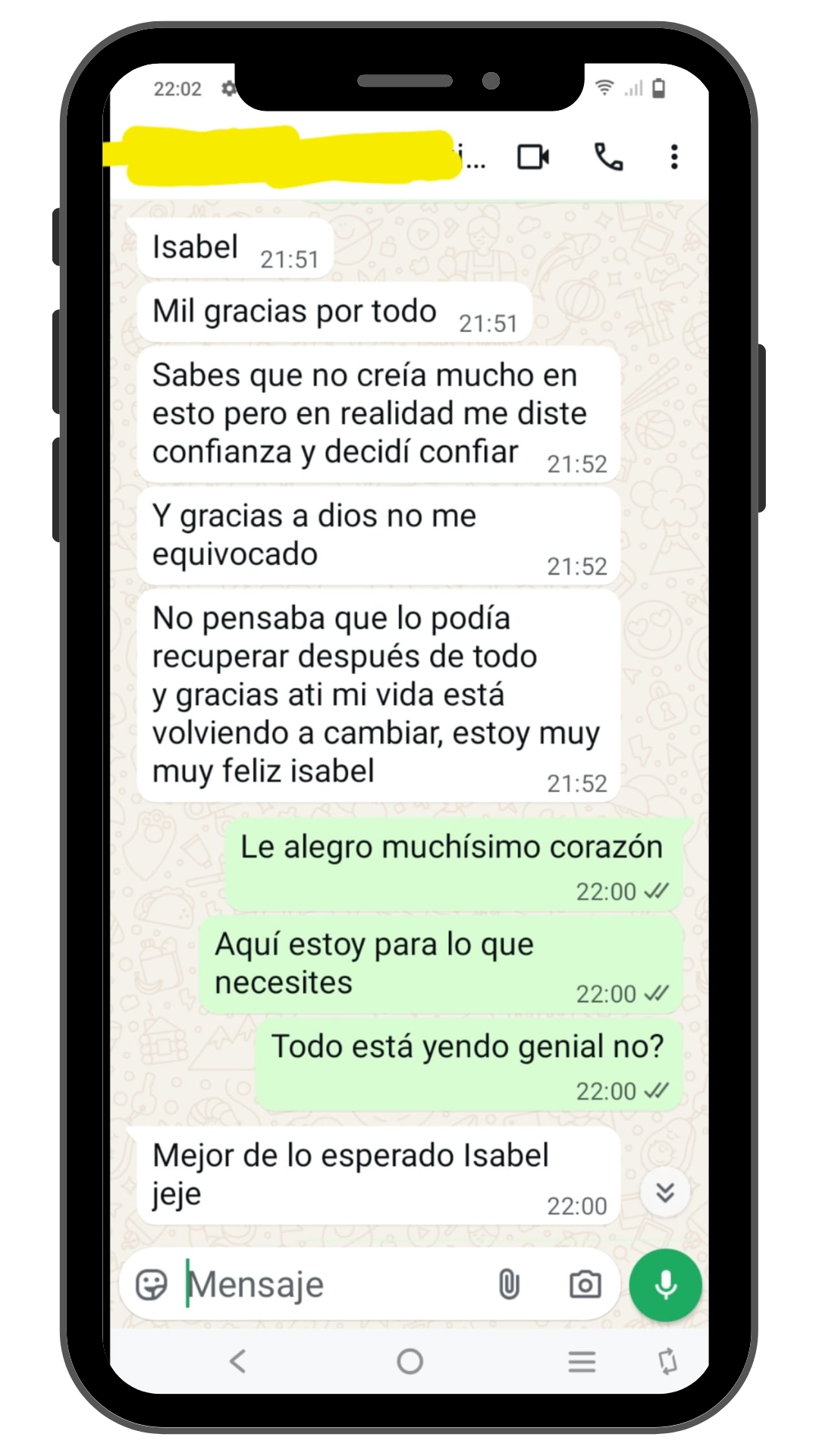This screenshot has width=819, height=1456.
Task: Start a voice call
Action: [609, 156]
